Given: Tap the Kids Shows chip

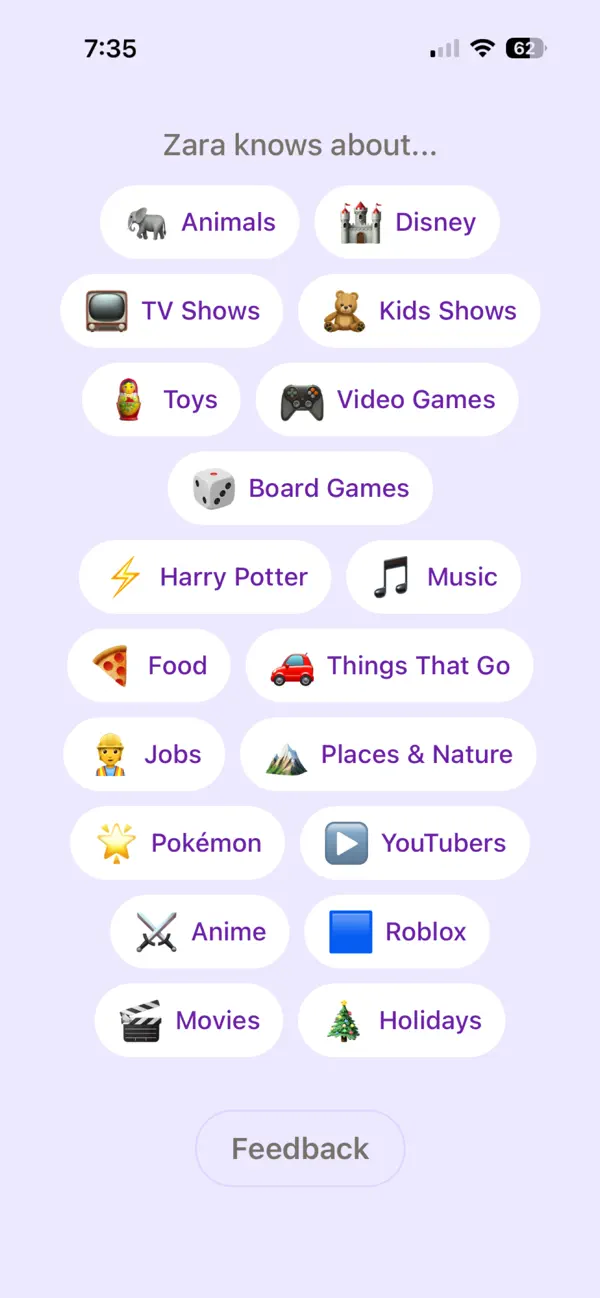Looking at the screenshot, I should coord(419,311).
